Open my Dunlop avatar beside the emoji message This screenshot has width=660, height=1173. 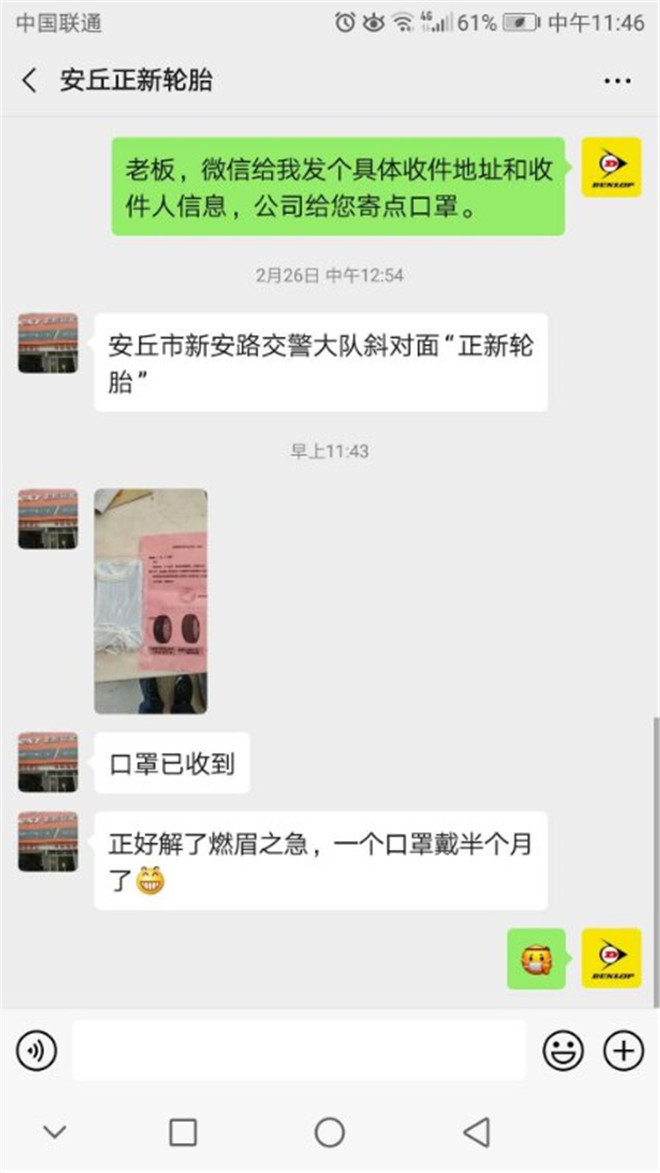[x=611, y=958]
